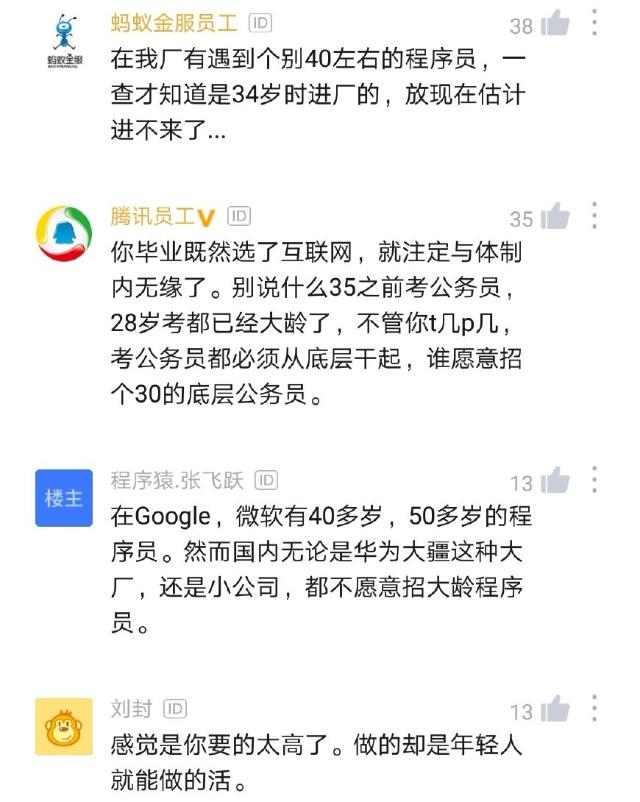This screenshot has height=802, width=640.
Task: Like the comment by 腾讯员工
Action: [x=553, y=217]
